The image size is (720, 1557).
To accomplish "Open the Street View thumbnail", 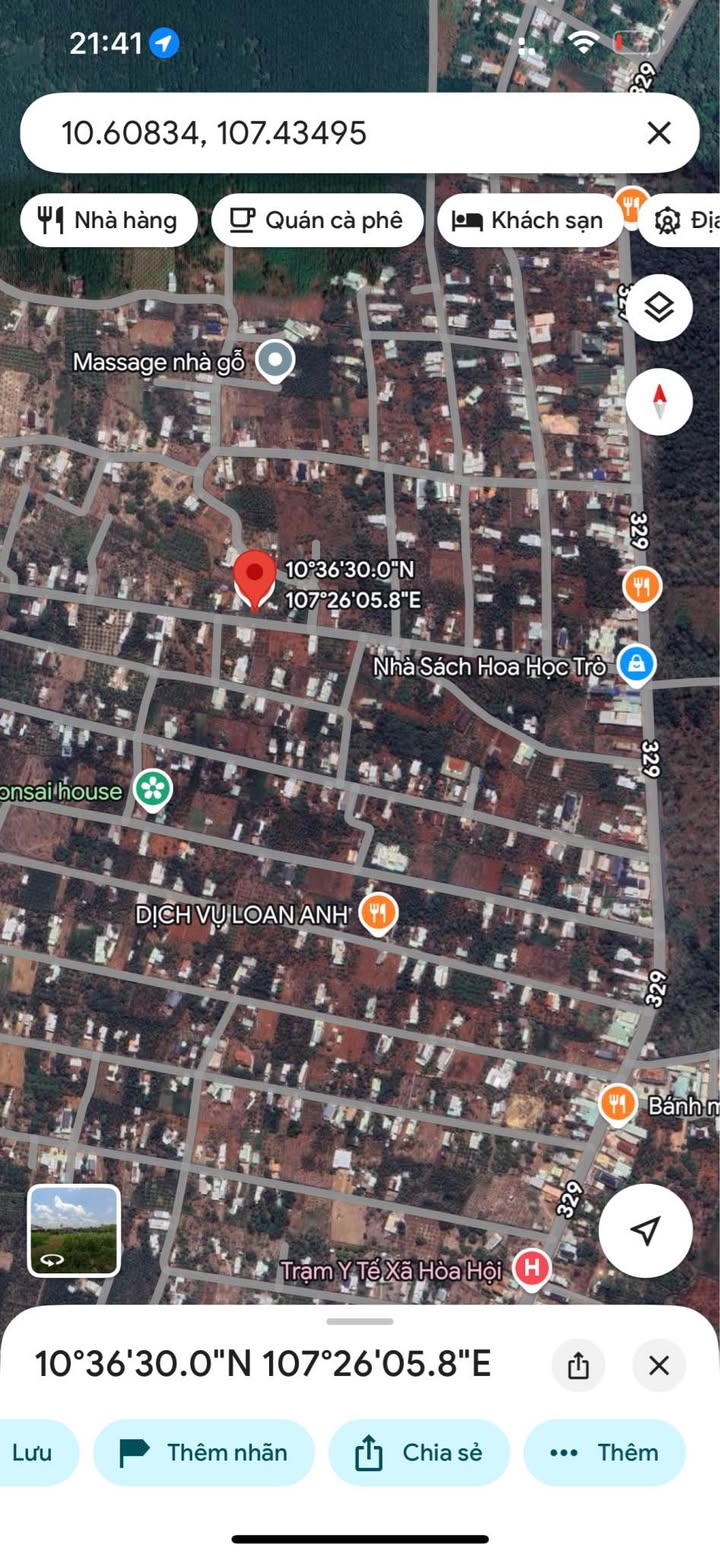I will coord(74,1230).
